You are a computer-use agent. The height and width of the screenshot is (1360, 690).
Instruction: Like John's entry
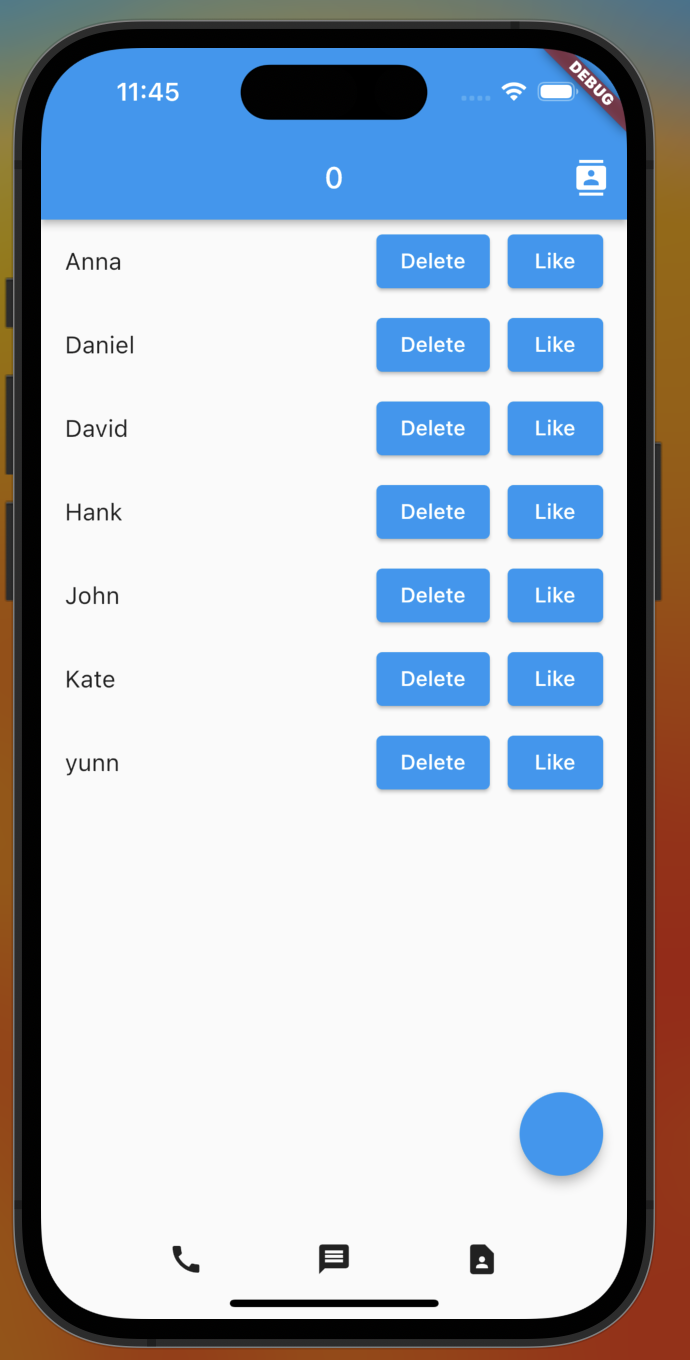click(x=555, y=595)
